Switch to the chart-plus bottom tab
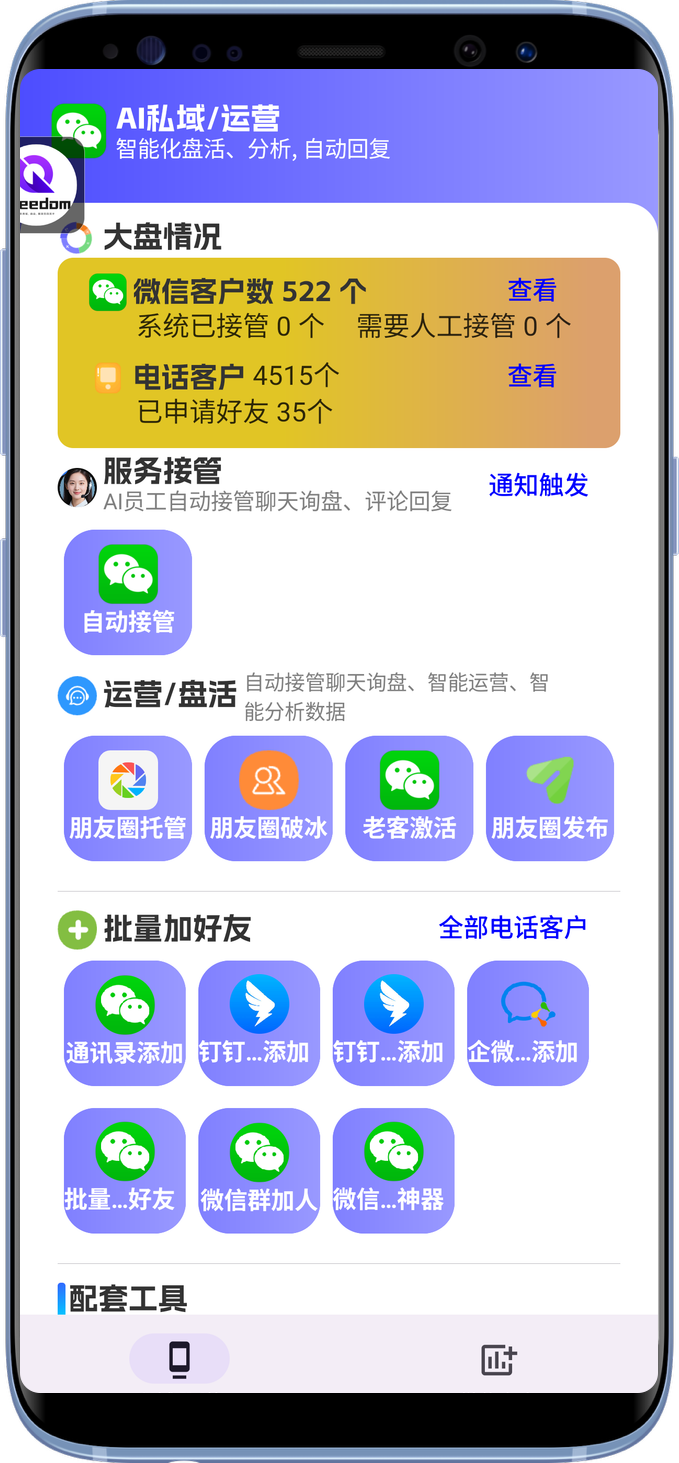 (x=498, y=1359)
